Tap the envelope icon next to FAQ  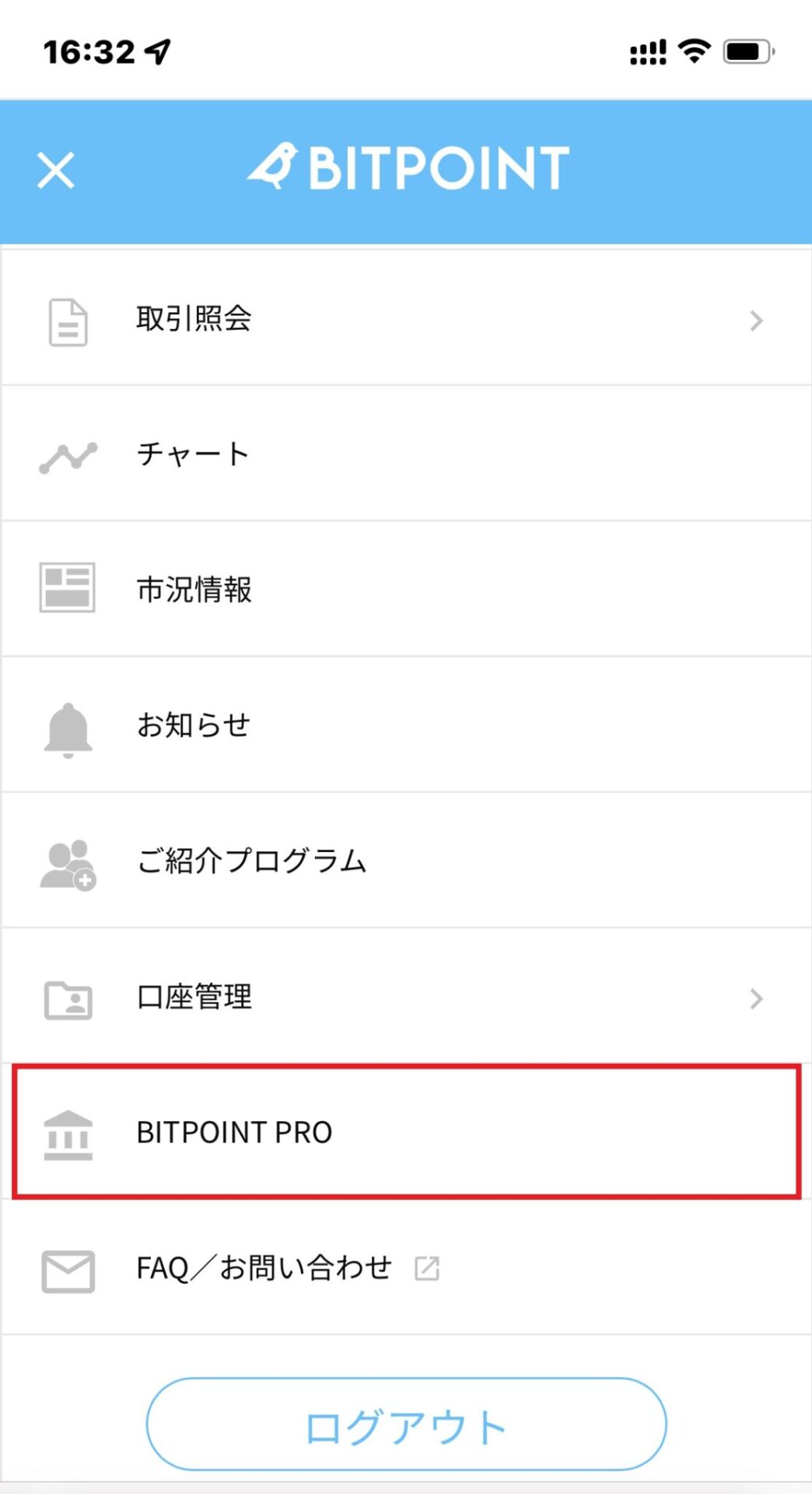point(67,1269)
